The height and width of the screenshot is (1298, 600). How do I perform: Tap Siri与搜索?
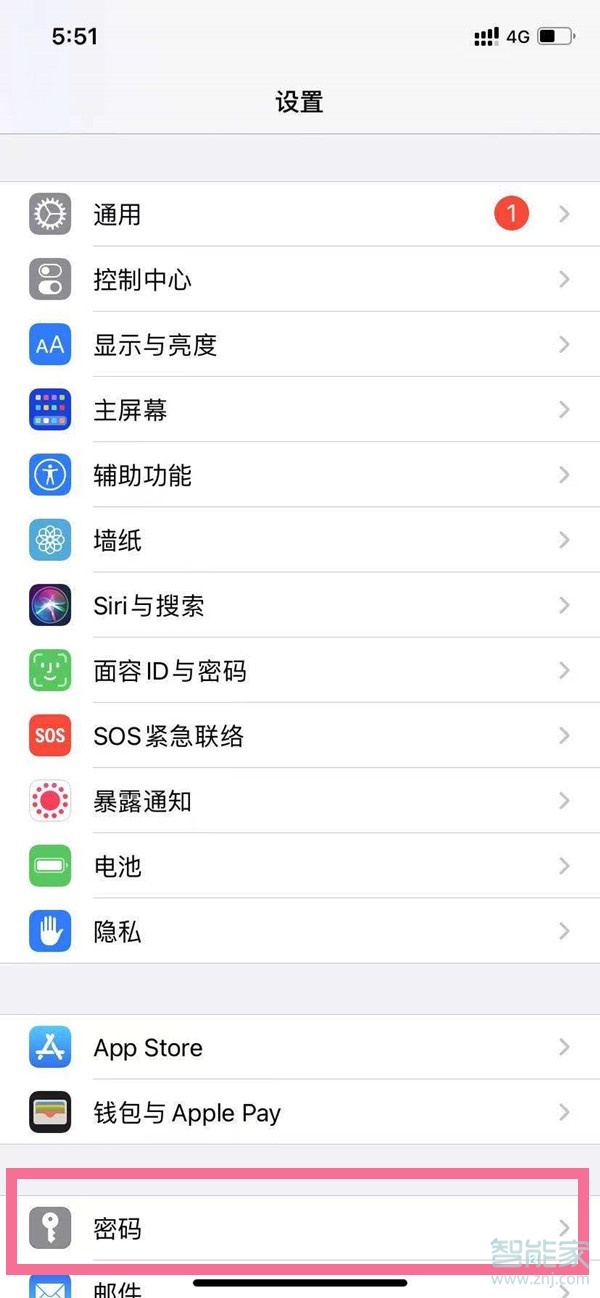pos(300,605)
